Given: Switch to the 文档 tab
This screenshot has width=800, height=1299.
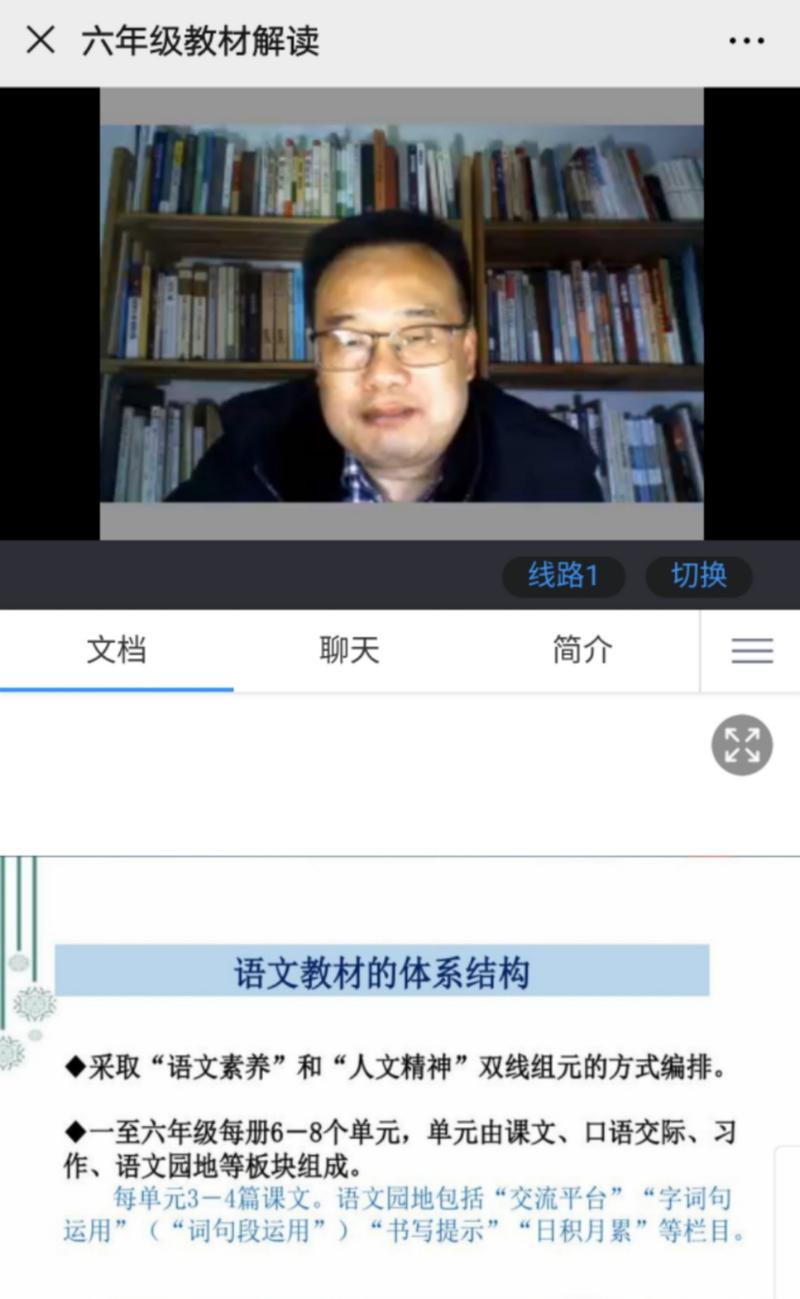Looking at the screenshot, I should (116, 651).
